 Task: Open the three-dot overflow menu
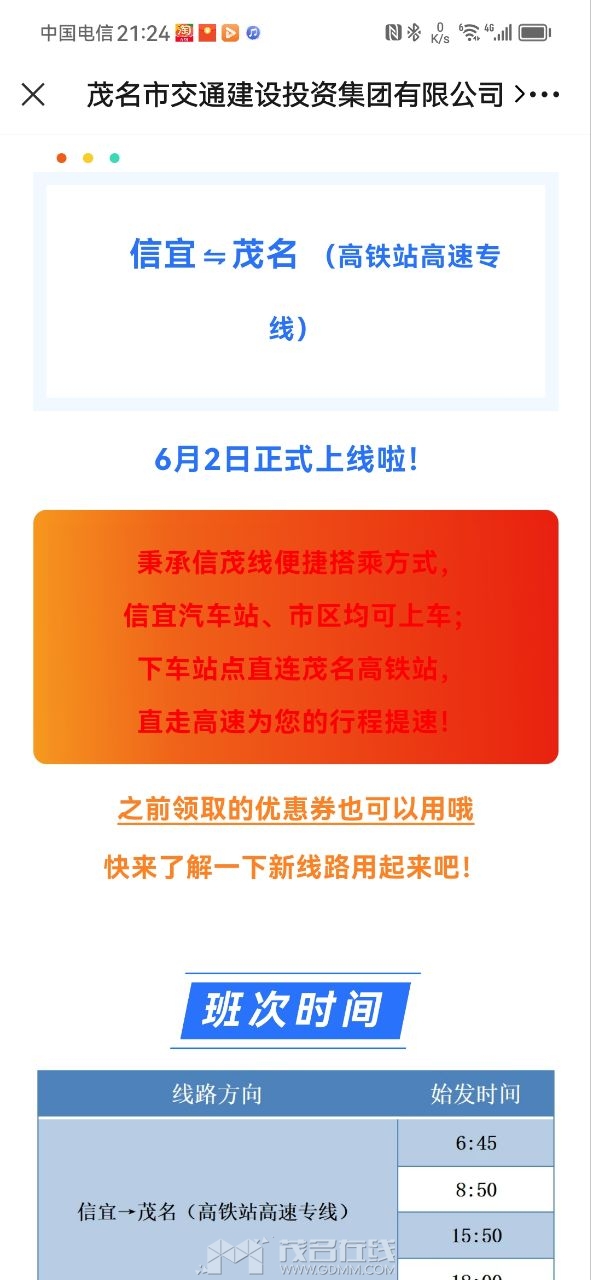pyautogui.click(x=544, y=95)
